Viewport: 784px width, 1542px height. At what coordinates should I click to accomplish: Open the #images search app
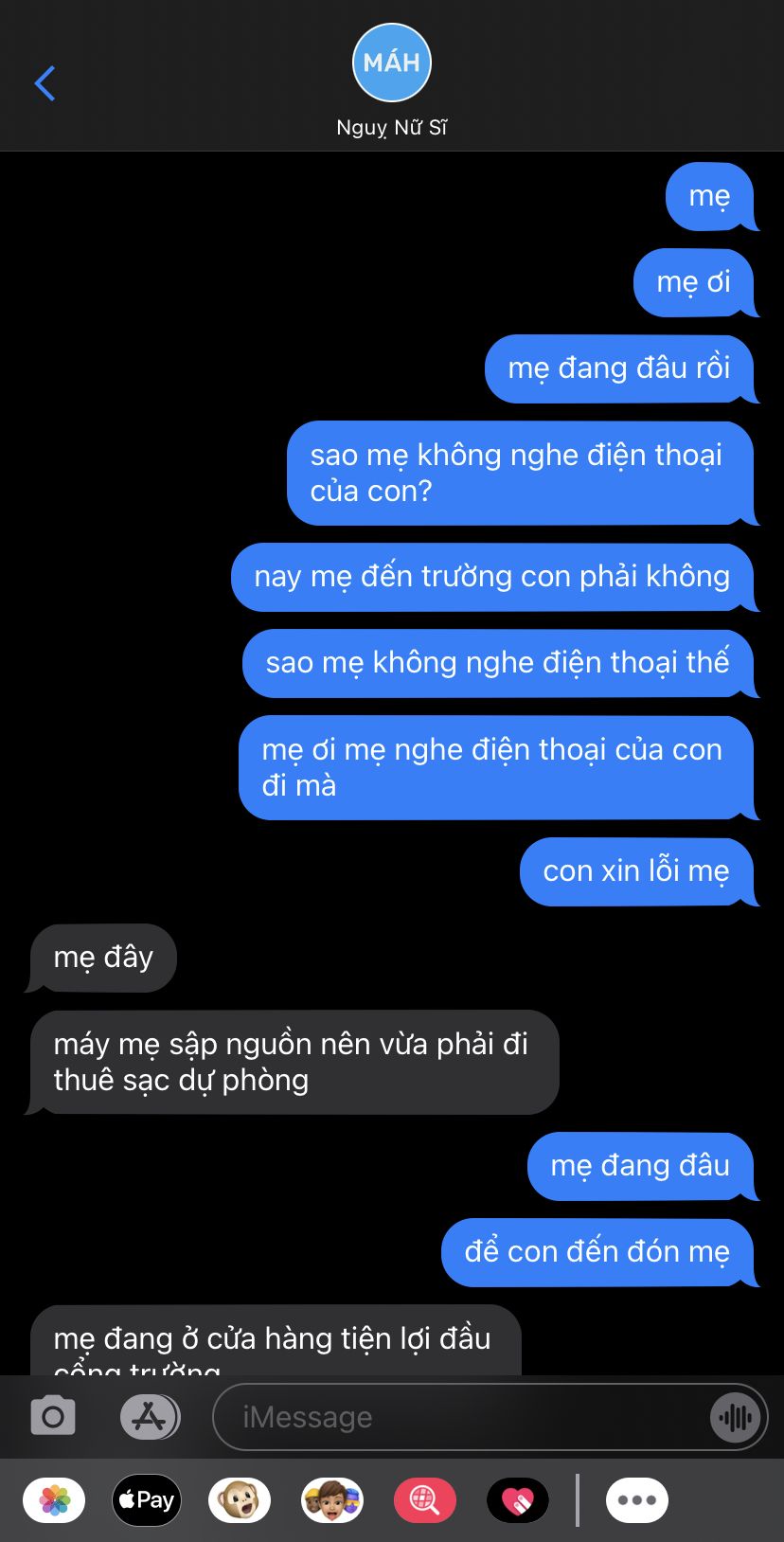point(424,1500)
